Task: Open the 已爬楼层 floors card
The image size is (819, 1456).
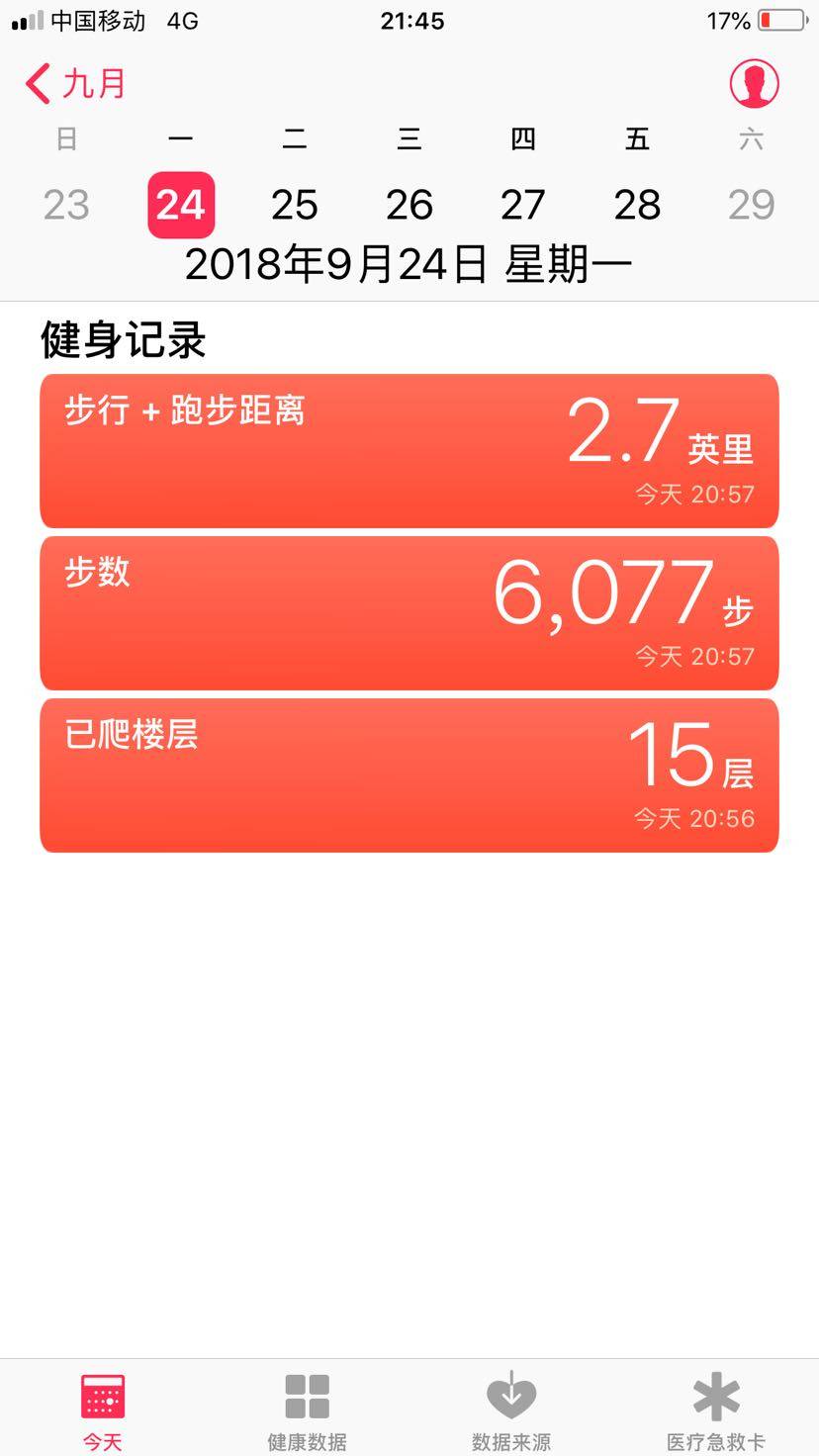Action: pyautogui.click(x=409, y=774)
